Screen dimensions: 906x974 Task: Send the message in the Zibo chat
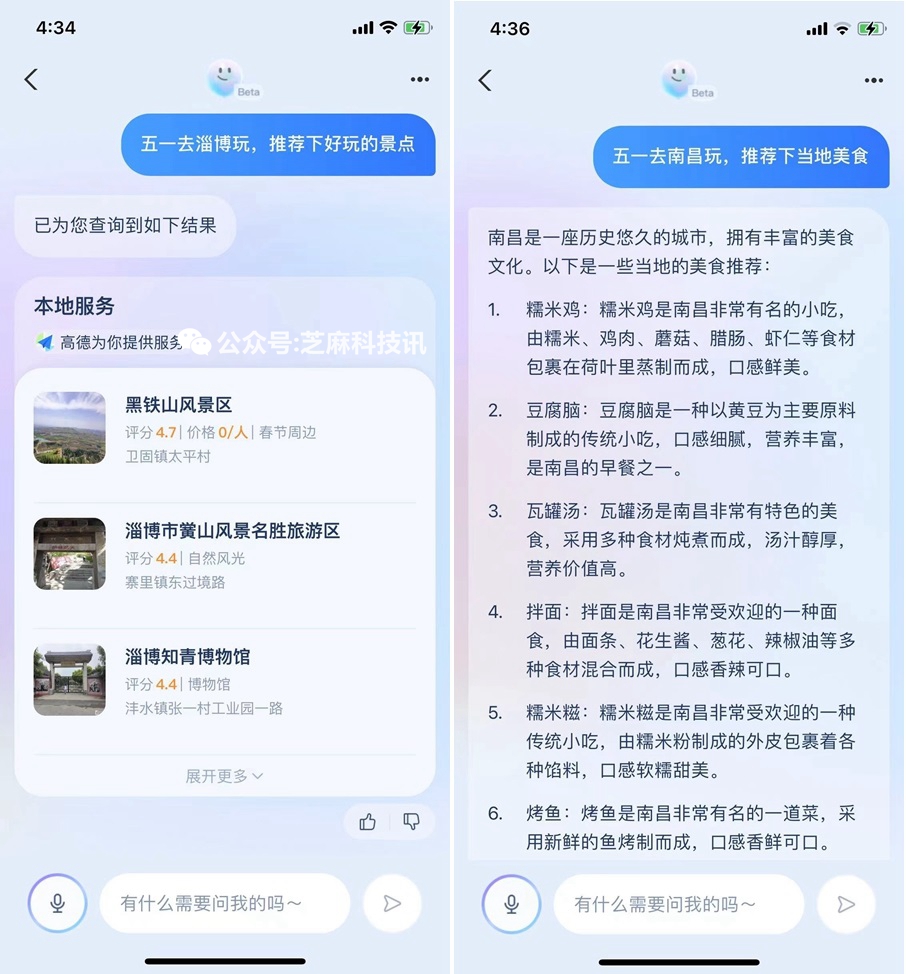point(392,904)
